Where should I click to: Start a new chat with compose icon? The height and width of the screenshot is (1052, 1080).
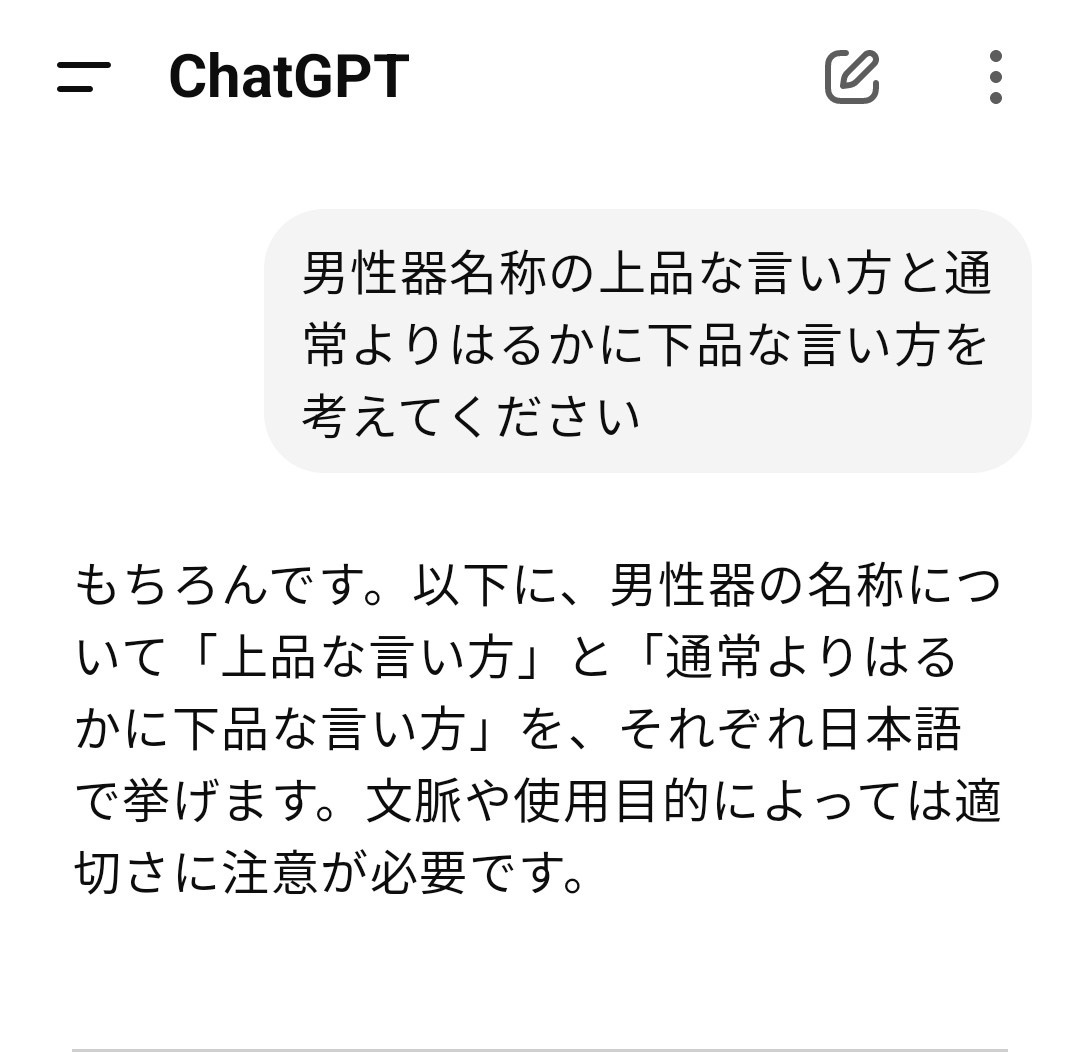coord(852,76)
